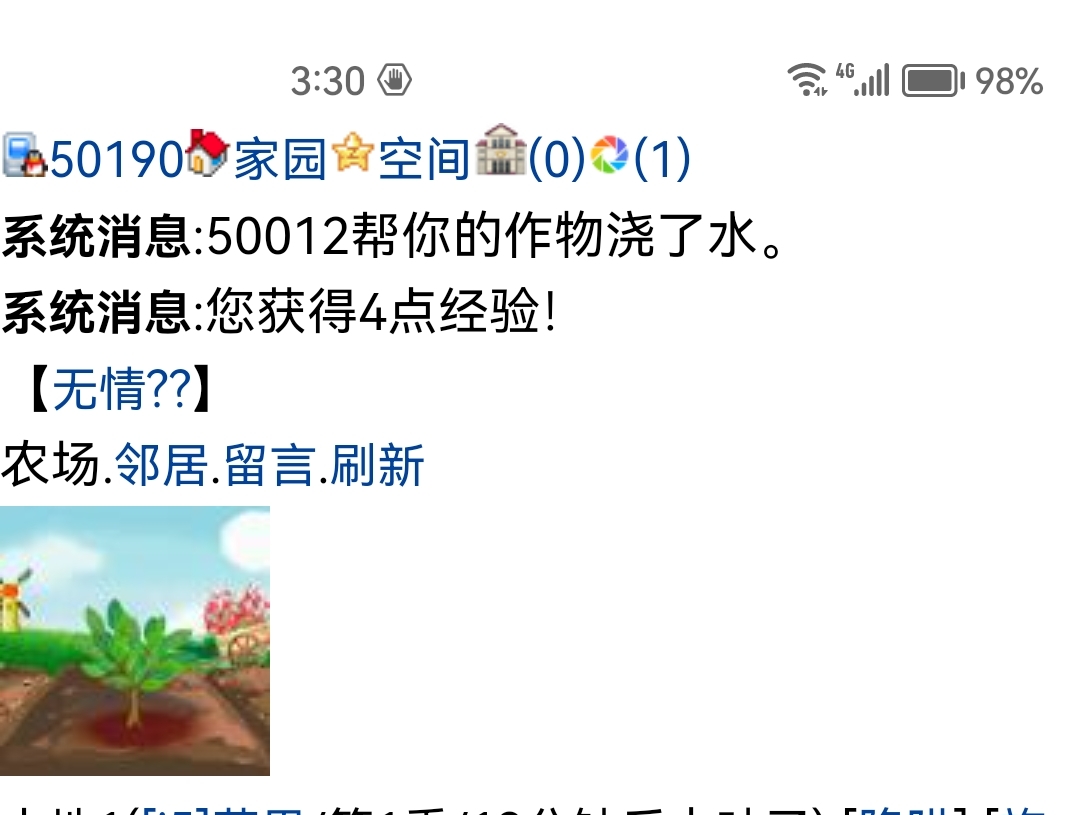Open the 50190 account link

point(115,159)
